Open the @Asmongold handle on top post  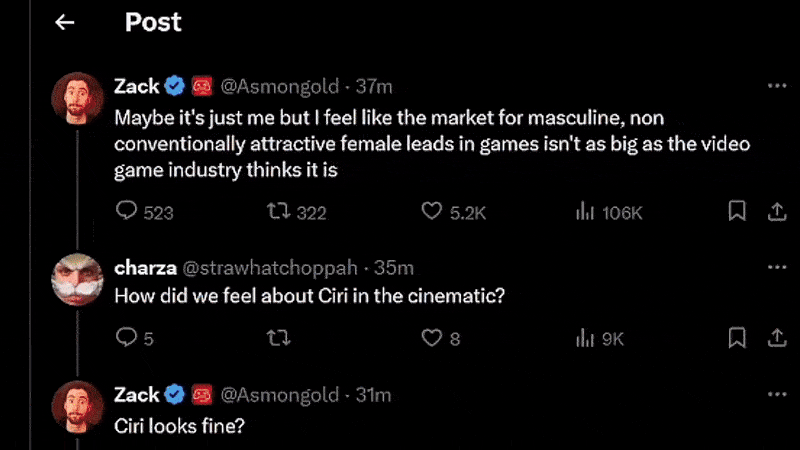(x=275, y=86)
